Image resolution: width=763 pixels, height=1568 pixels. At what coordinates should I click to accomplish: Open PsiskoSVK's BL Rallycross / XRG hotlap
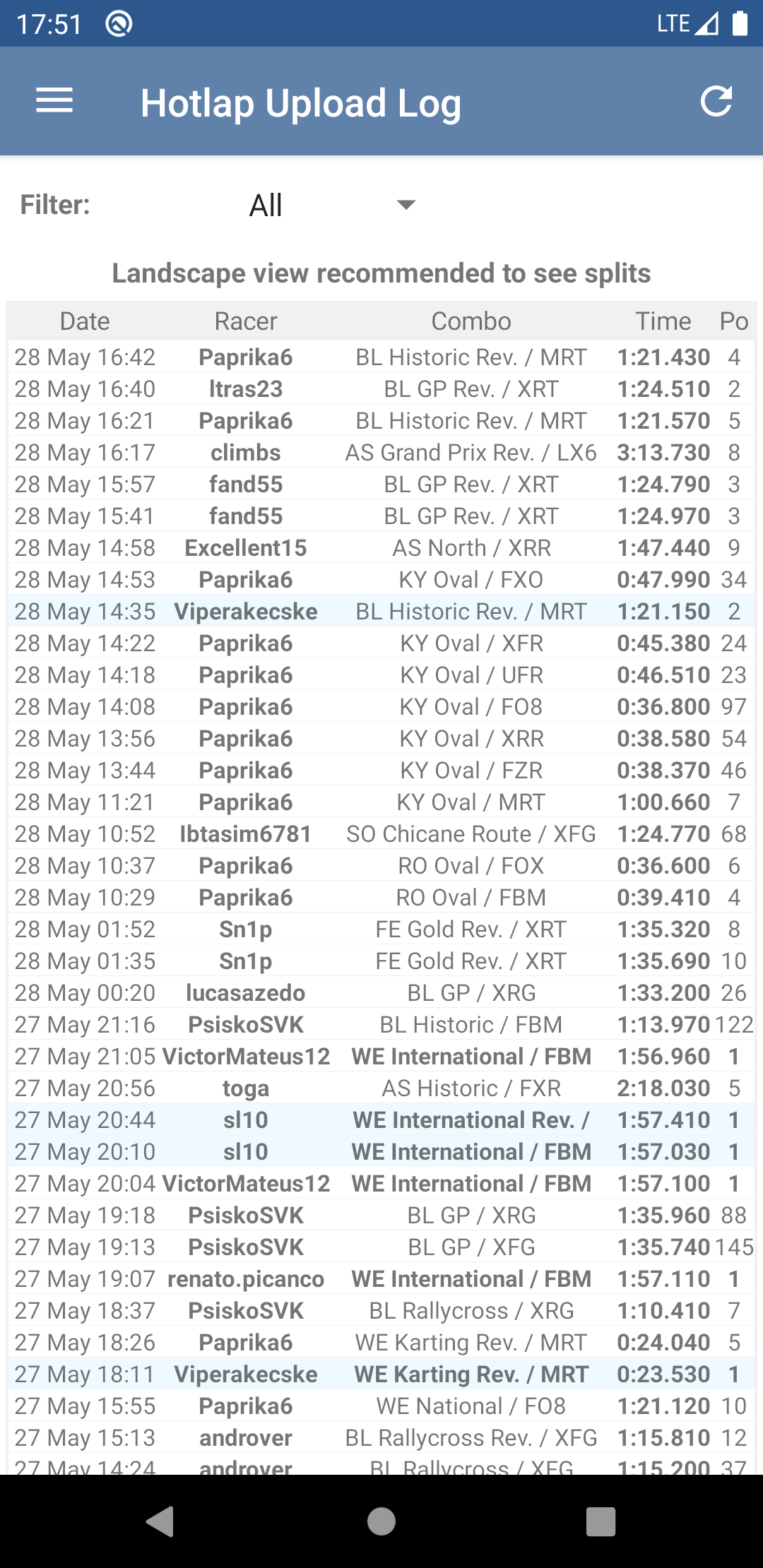[381, 1311]
